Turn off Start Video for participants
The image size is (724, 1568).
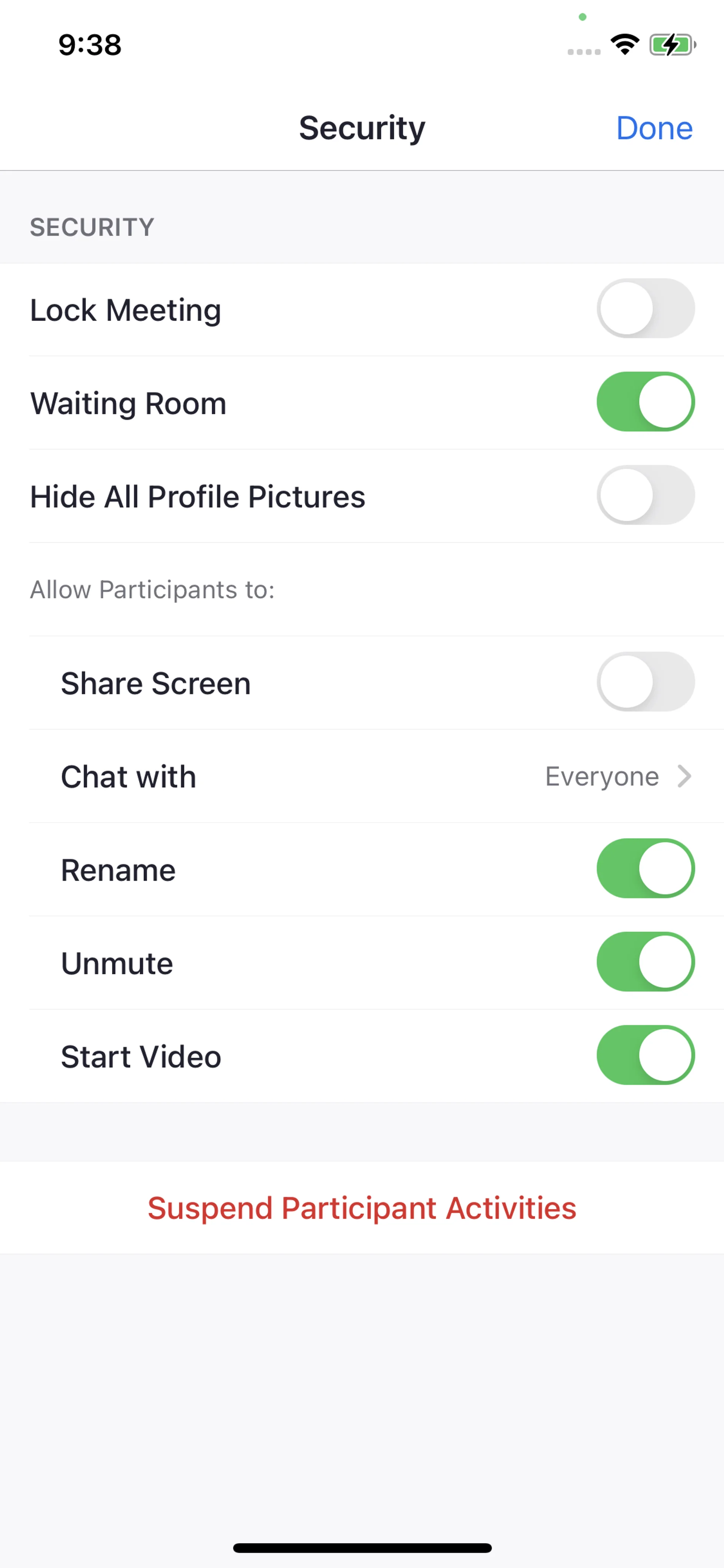pos(645,1055)
